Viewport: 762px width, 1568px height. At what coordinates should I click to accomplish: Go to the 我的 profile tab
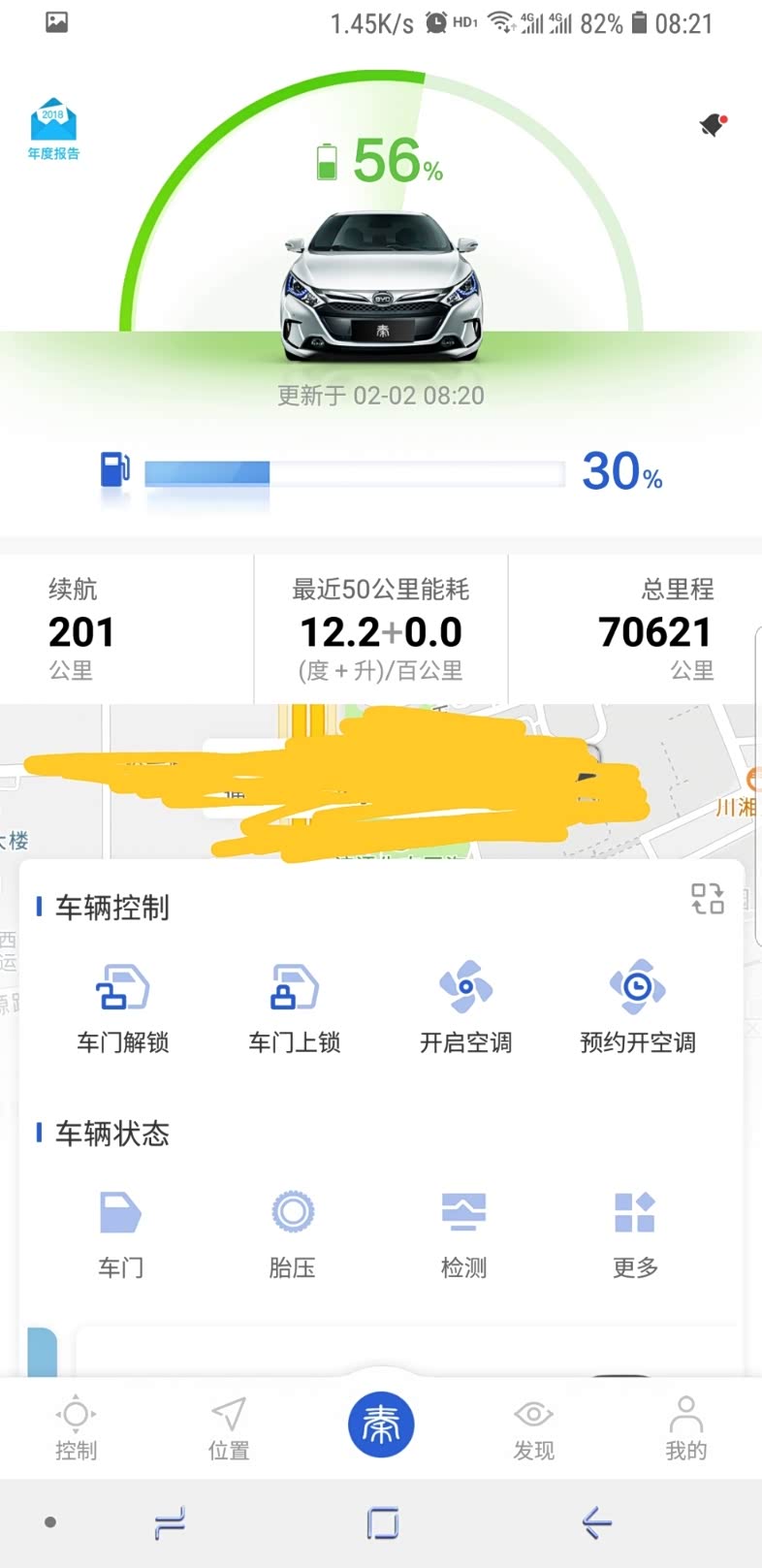(685, 1427)
